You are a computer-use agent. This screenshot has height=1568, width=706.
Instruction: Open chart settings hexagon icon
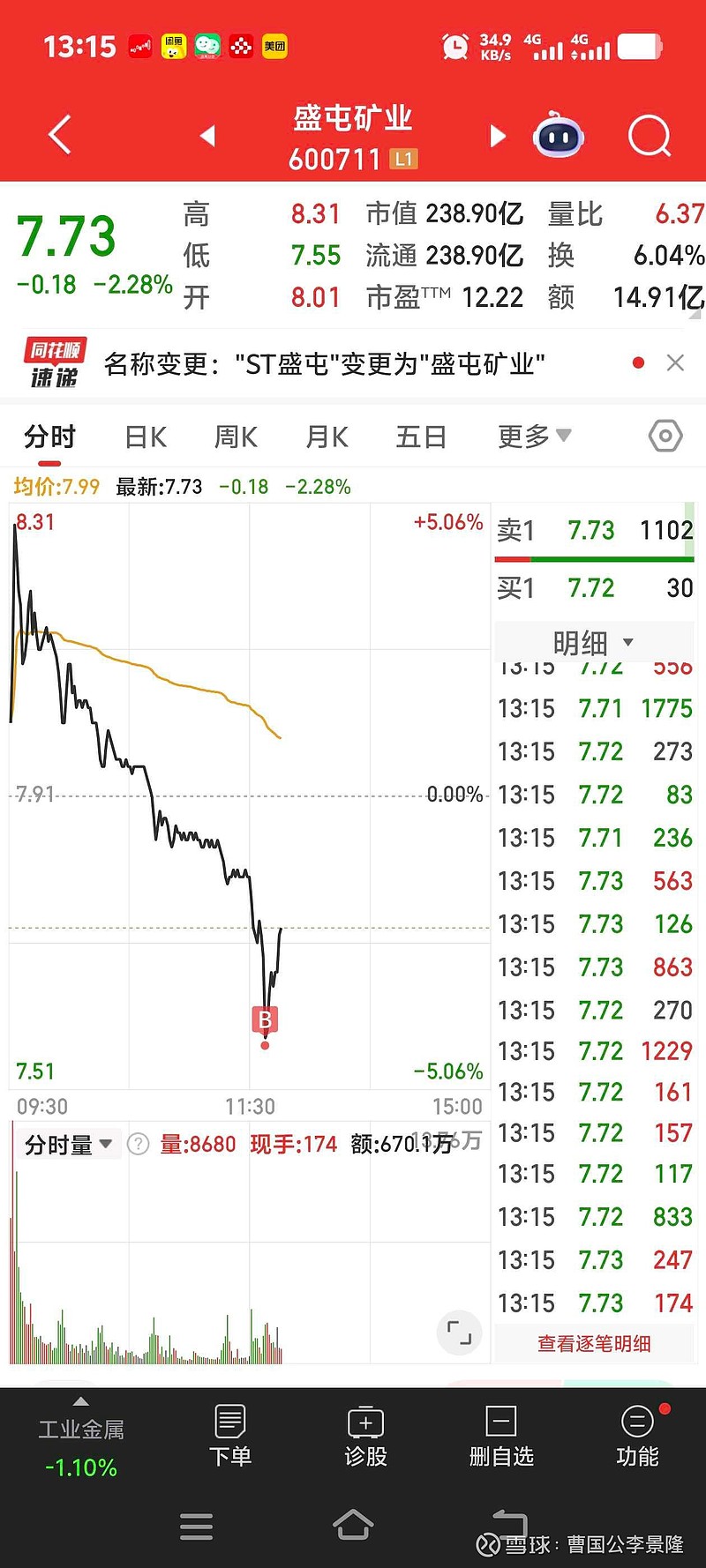pyautogui.click(x=665, y=436)
